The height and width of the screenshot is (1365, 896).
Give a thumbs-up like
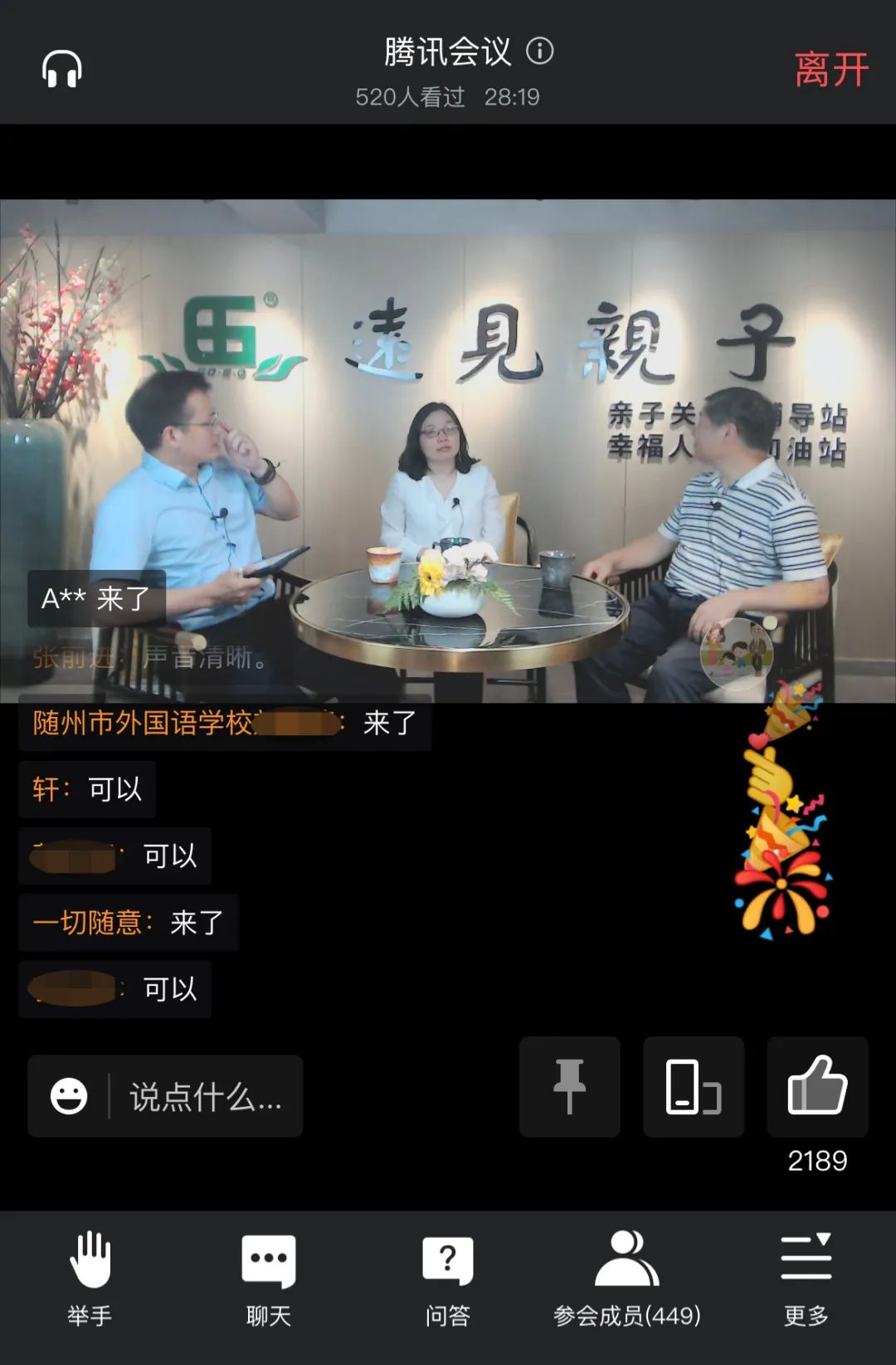click(817, 1086)
